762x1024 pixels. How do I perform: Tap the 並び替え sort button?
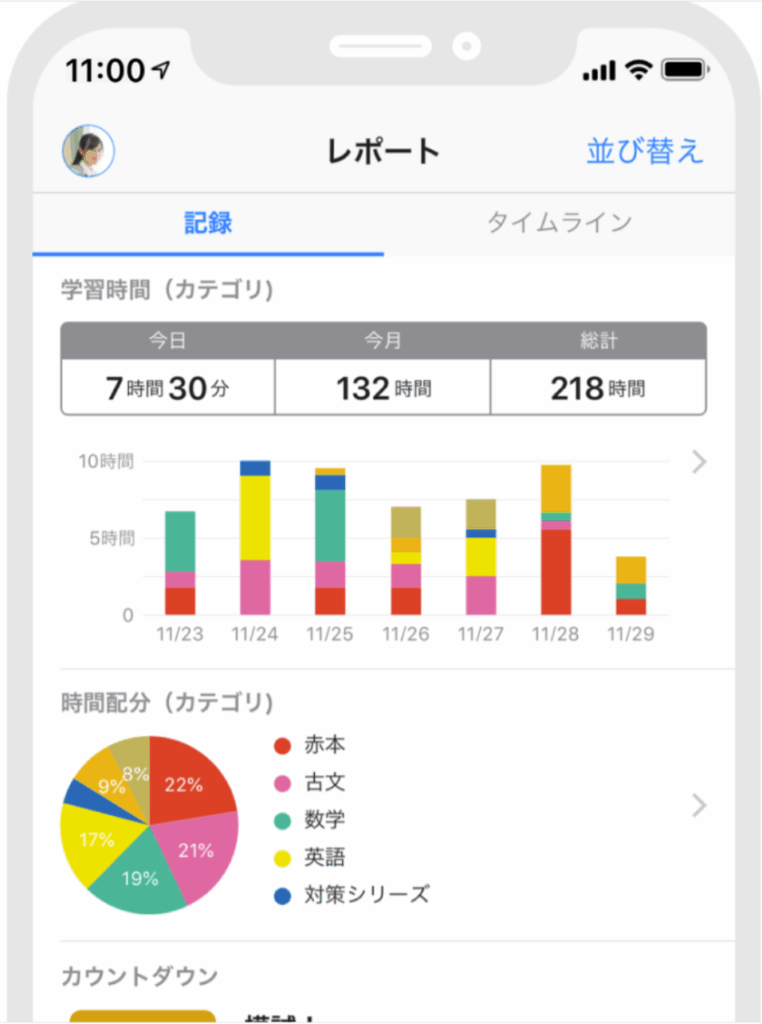[x=645, y=151]
